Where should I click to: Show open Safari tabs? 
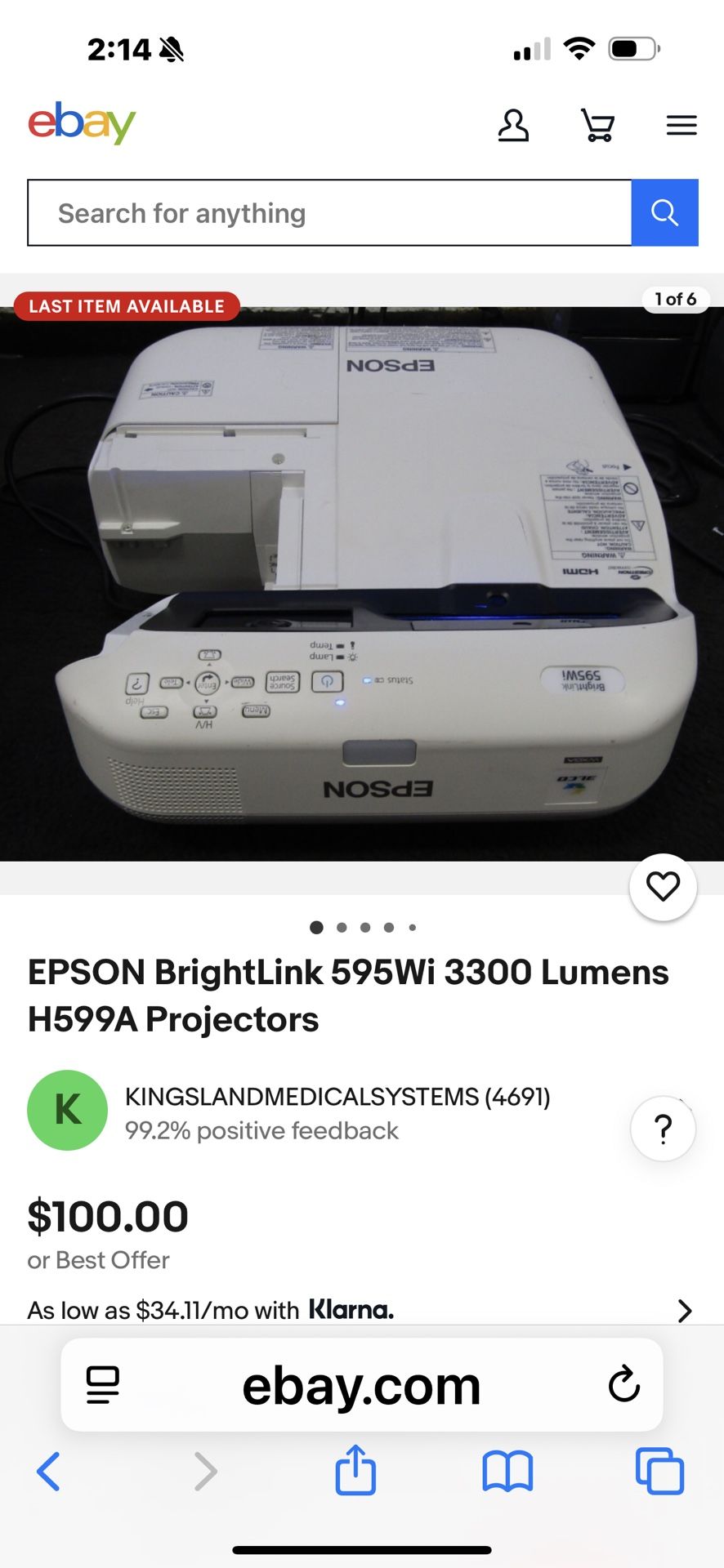coord(659,1472)
